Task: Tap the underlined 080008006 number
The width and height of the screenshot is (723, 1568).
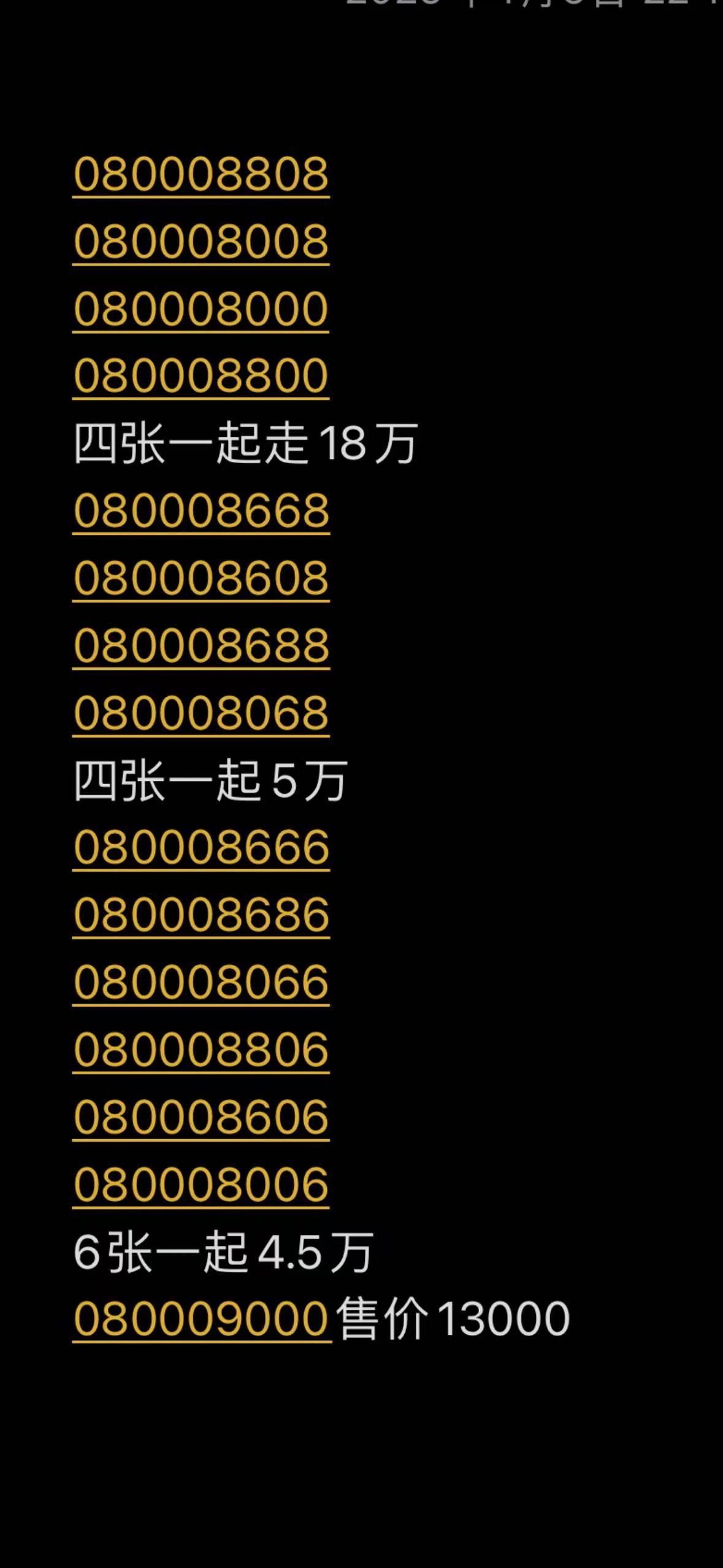Action: click(x=201, y=1185)
